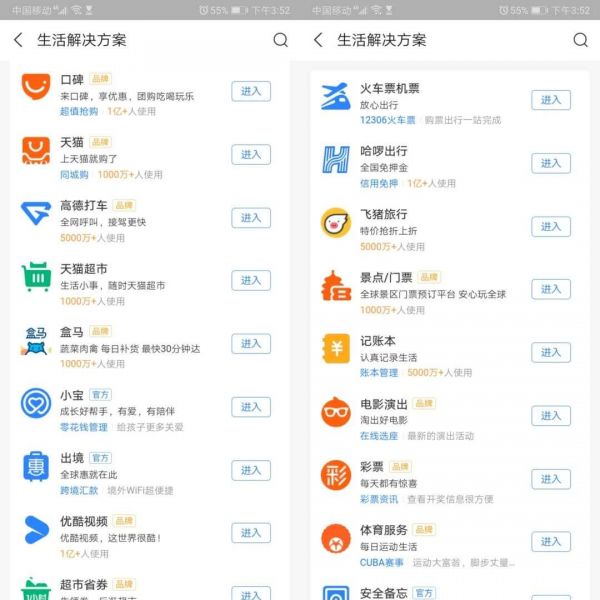600x600 pixels.
Task: Open 出境 with the 进入 button
Action: [250, 469]
